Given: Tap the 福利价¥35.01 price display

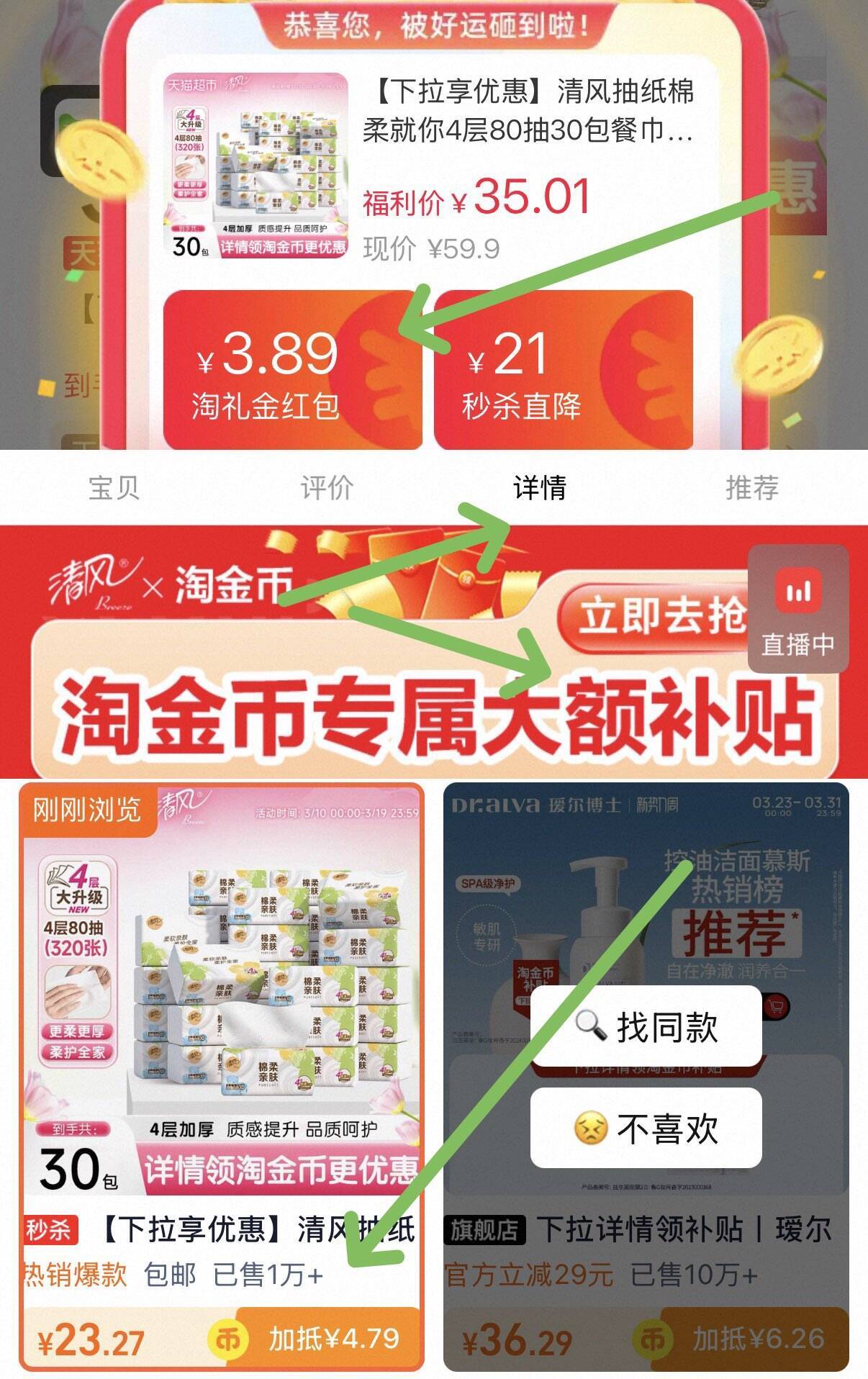Looking at the screenshot, I should [x=475, y=202].
